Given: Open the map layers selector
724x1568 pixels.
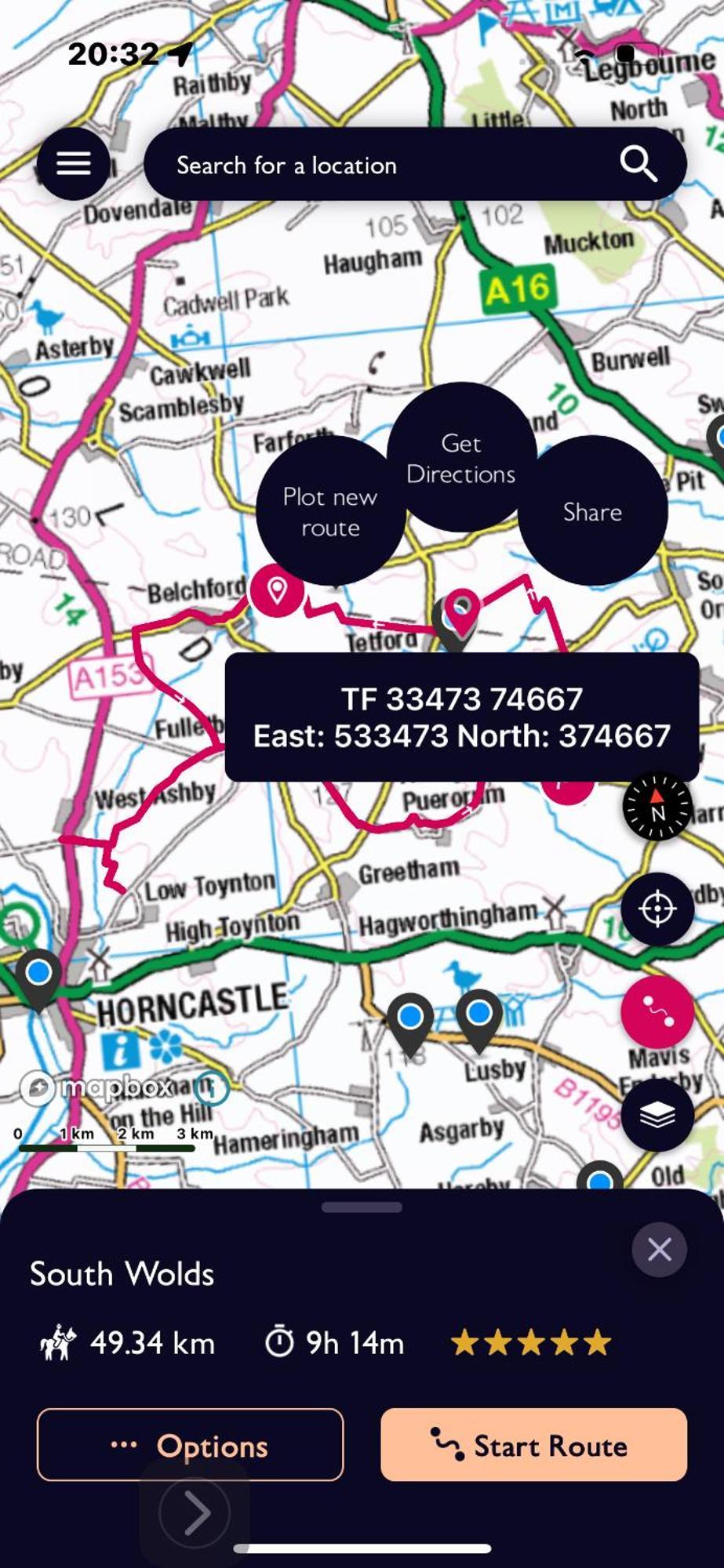Looking at the screenshot, I should pyautogui.click(x=657, y=1114).
